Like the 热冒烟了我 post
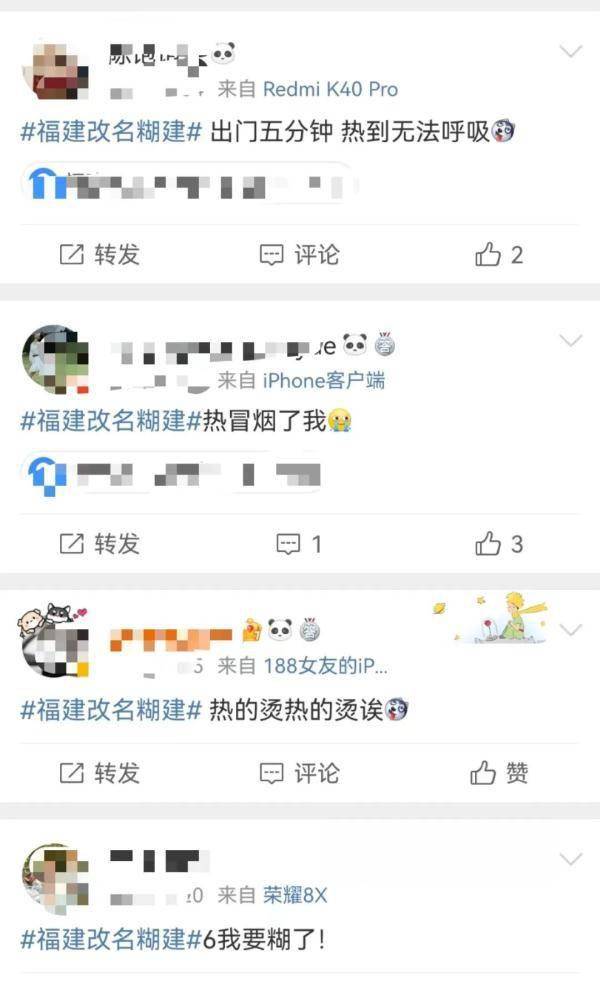Screen dimensions: 600x981 (x=499, y=544)
